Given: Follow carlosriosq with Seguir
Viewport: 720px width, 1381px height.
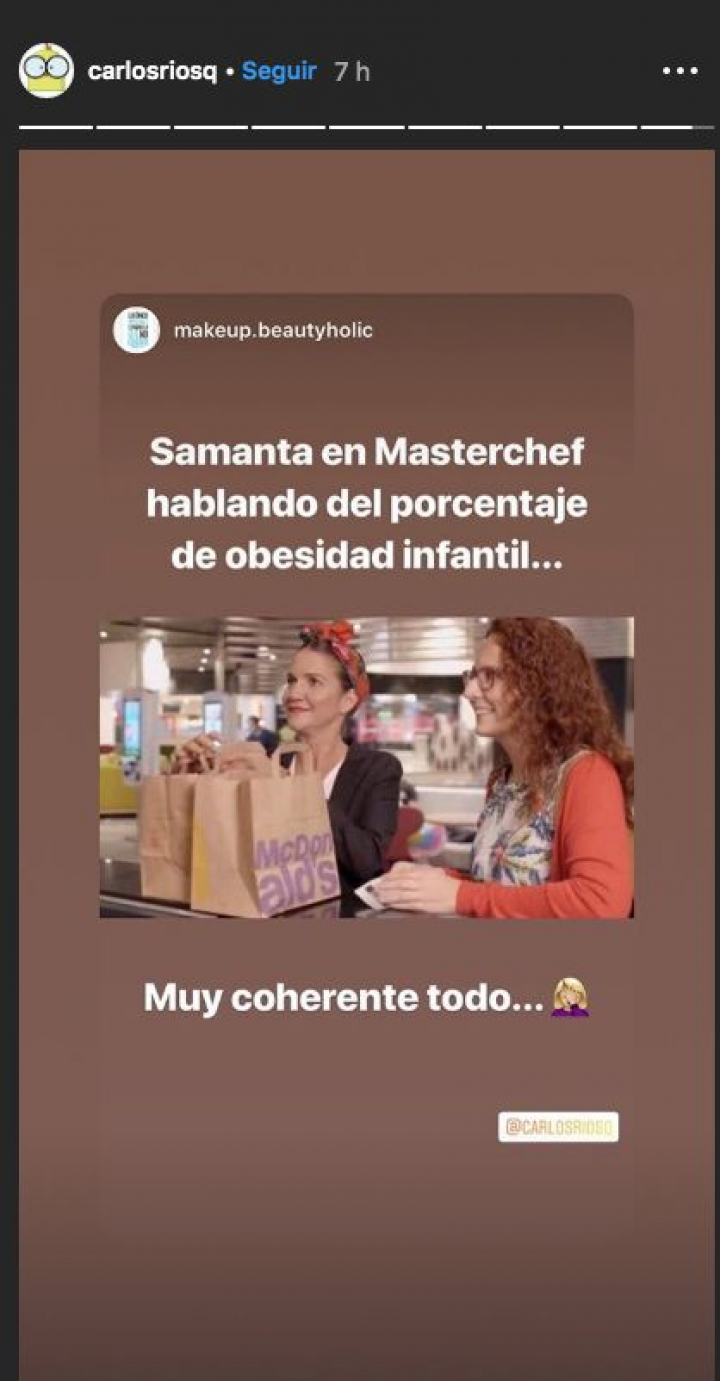Looking at the screenshot, I should point(279,72).
